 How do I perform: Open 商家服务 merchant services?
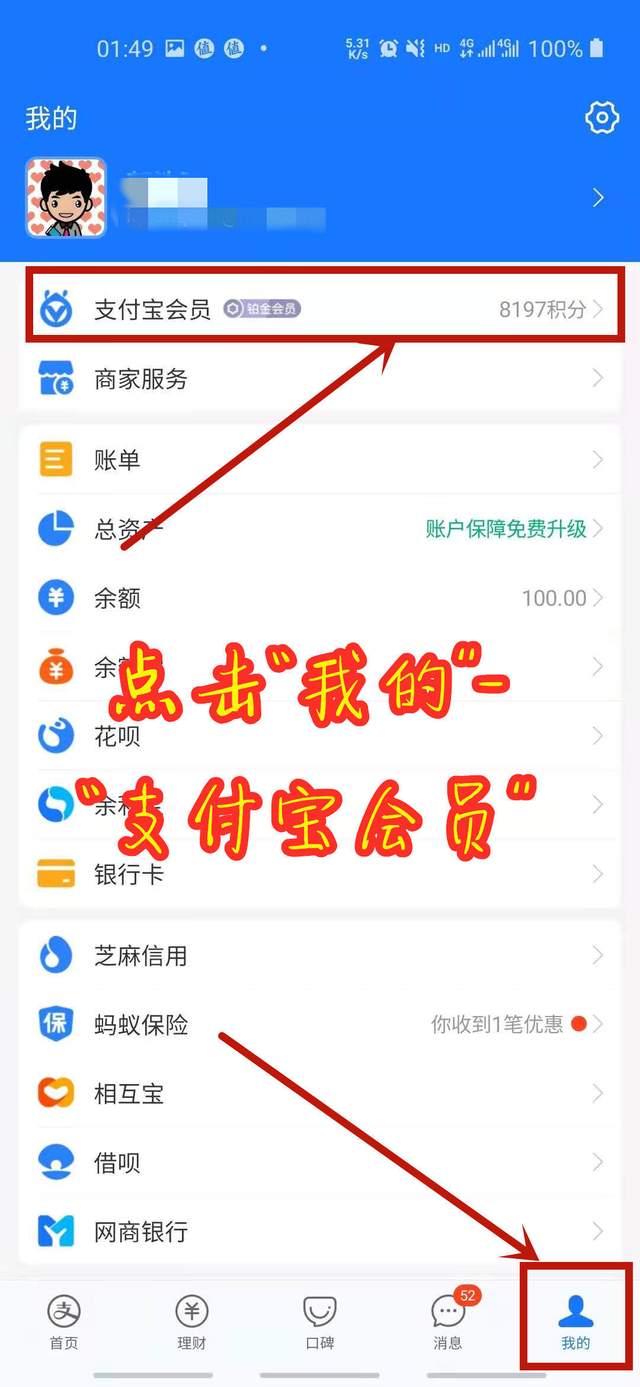point(320,379)
